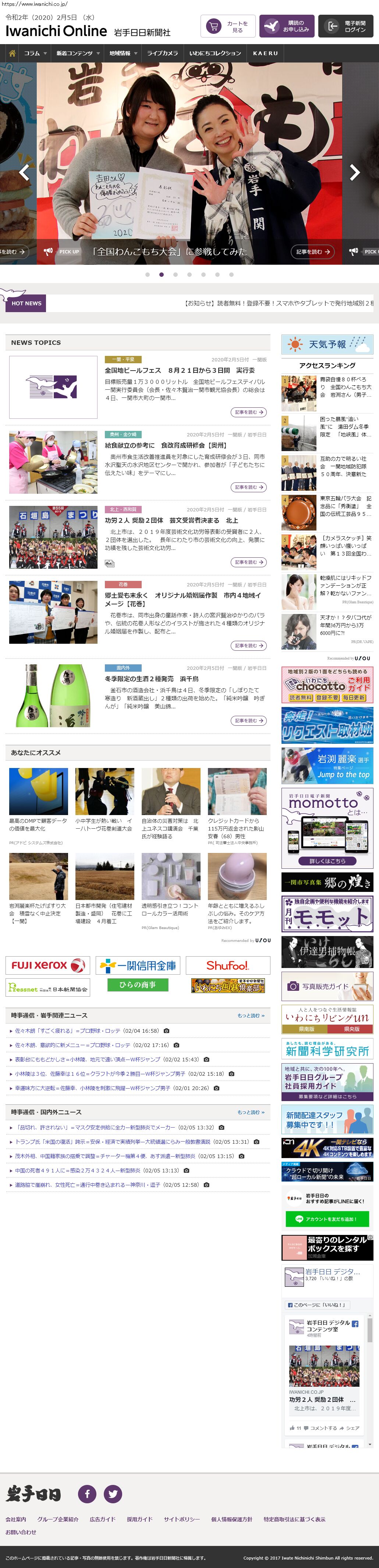Visit the Facebook page from the footer

(87, 1493)
